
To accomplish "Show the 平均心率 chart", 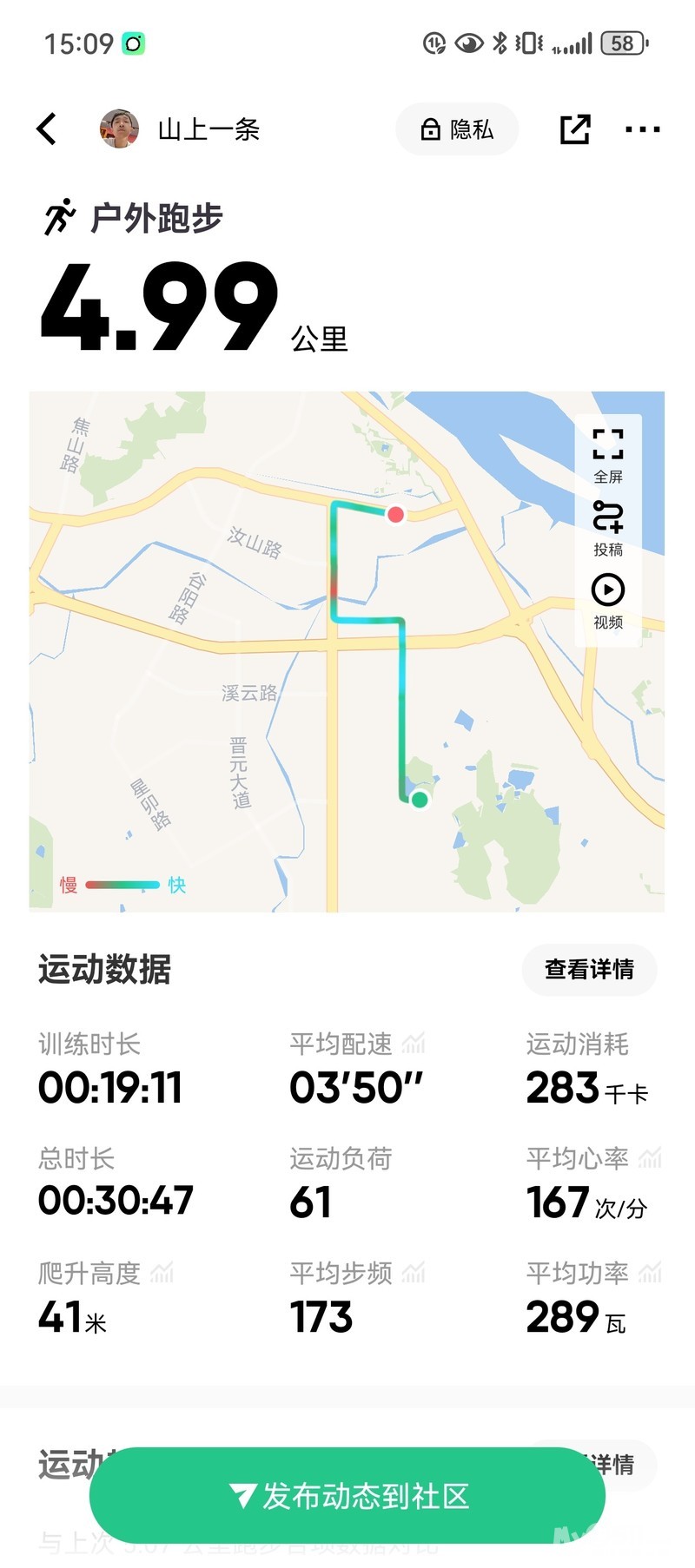I will (x=650, y=1157).
